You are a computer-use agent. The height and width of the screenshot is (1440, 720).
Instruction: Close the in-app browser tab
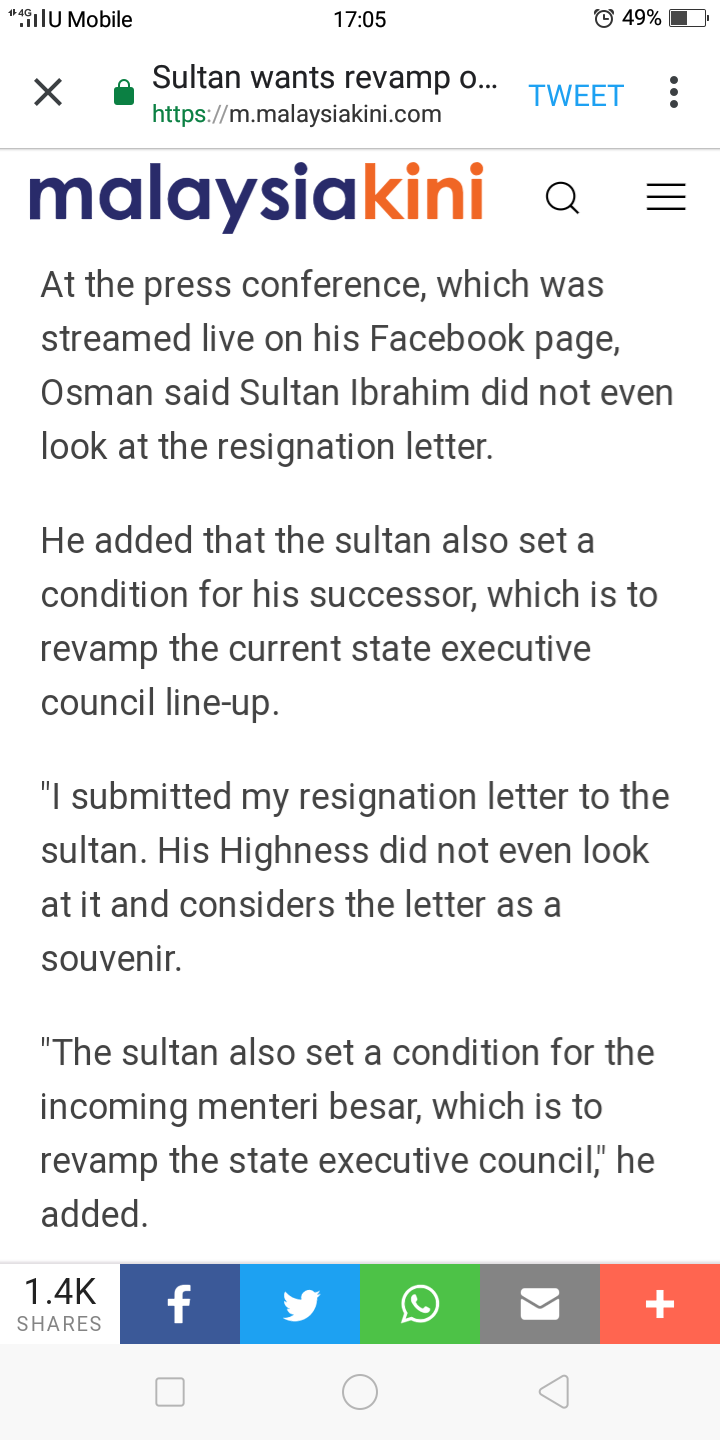pyautogui.click(x=48, y=93)
